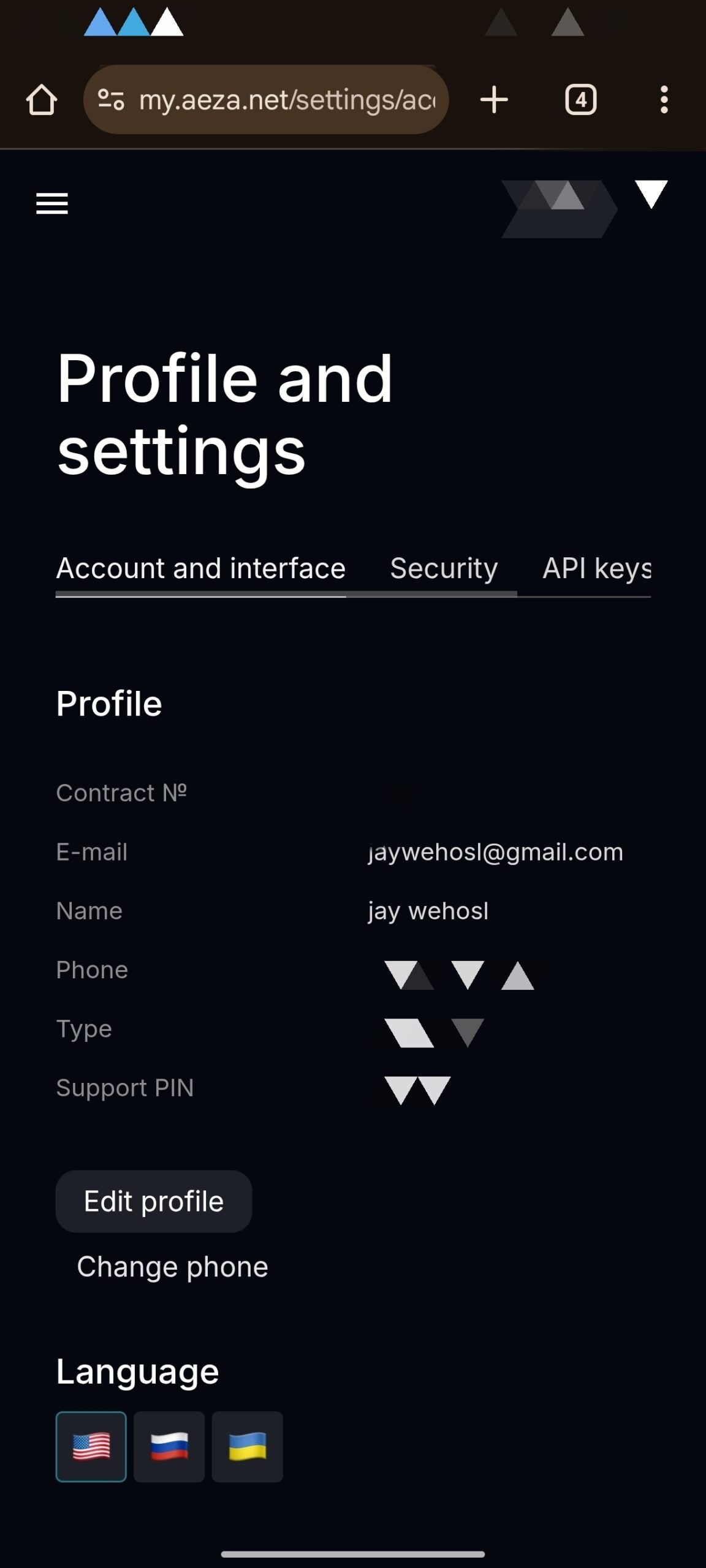This screenshot has height=1568, width=706.
Task: Switch language to the Ukrainian flag
Action: pyautogui.click(x=247, y=1447)
